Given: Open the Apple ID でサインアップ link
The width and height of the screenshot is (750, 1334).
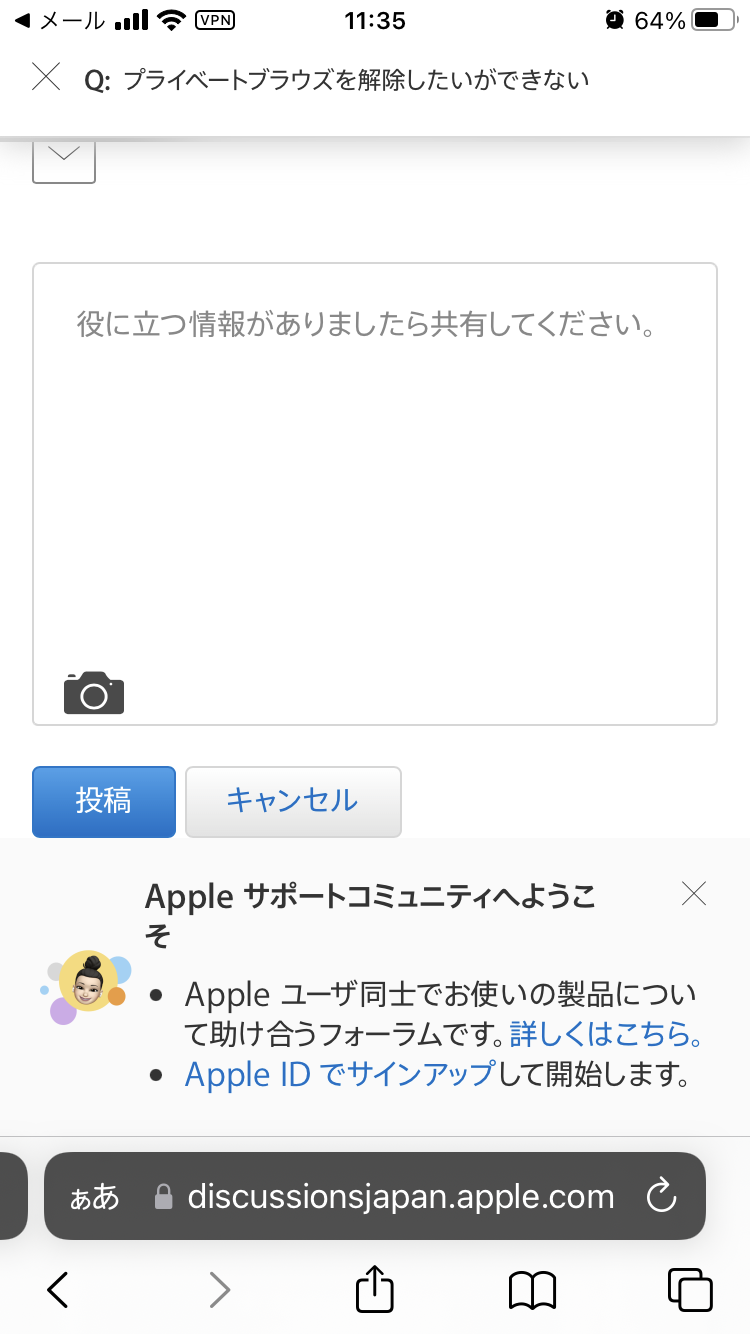Looking at the screenshot, I should pos(340,1074).
